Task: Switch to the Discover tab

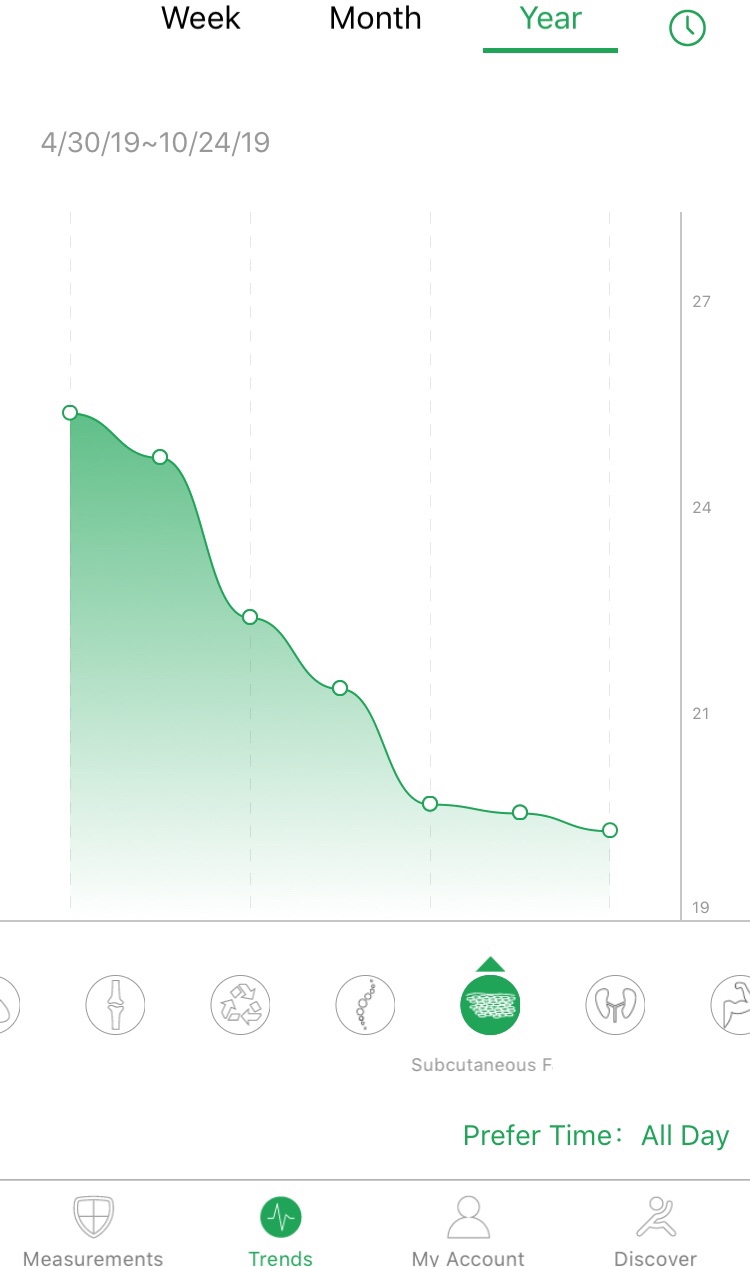Action: [656, 1232]
